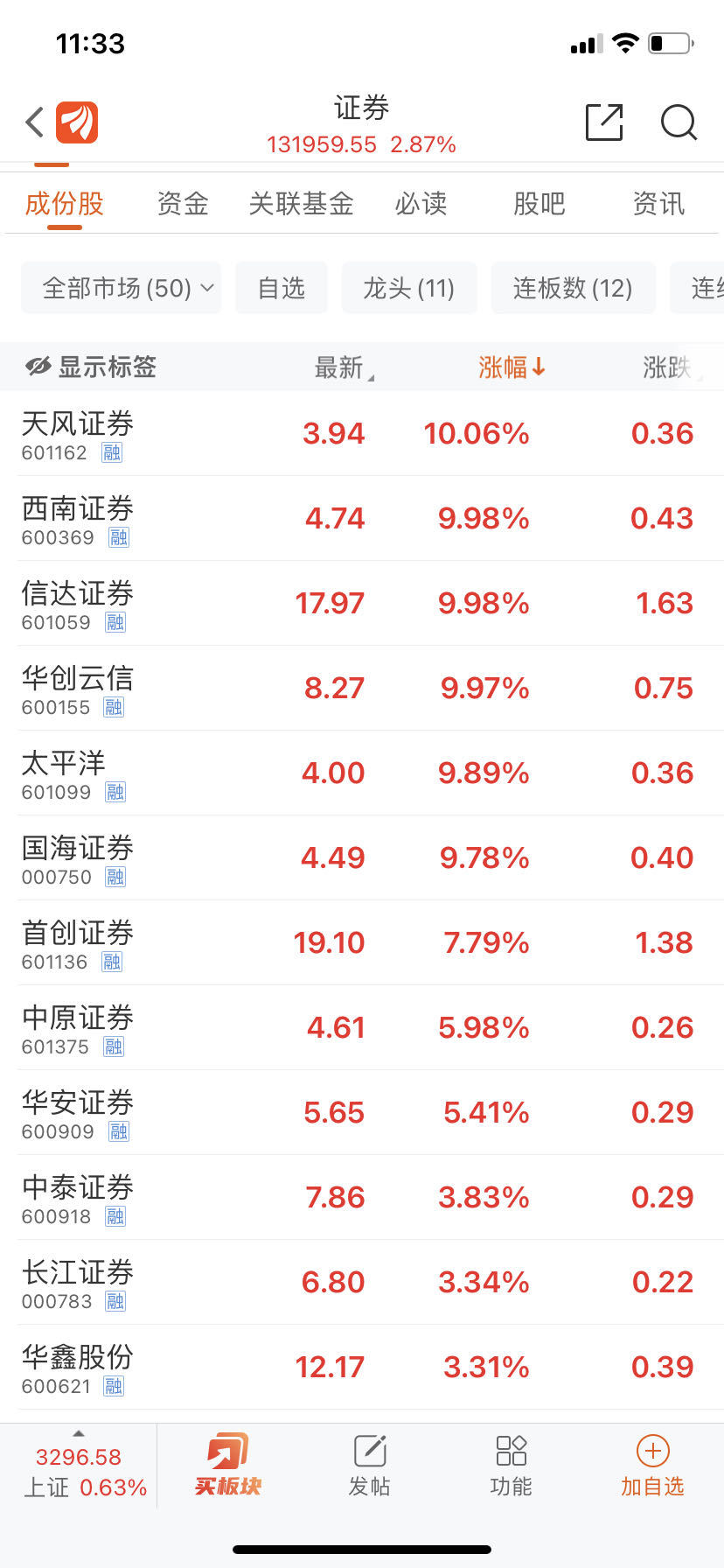Sort the list by 涨幅 column

tap(512, 367)
